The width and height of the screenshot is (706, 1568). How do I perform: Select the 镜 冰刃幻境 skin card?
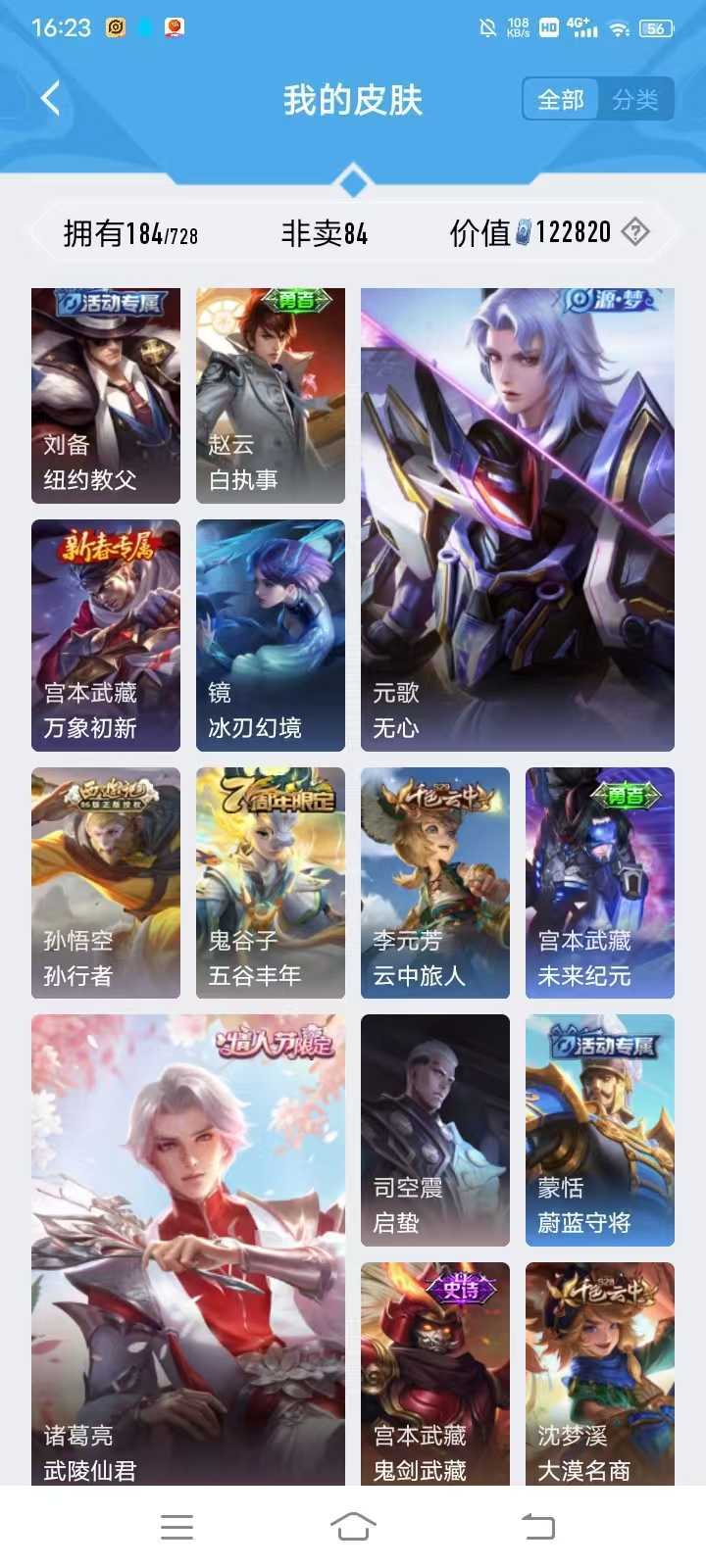click(271, 635)
